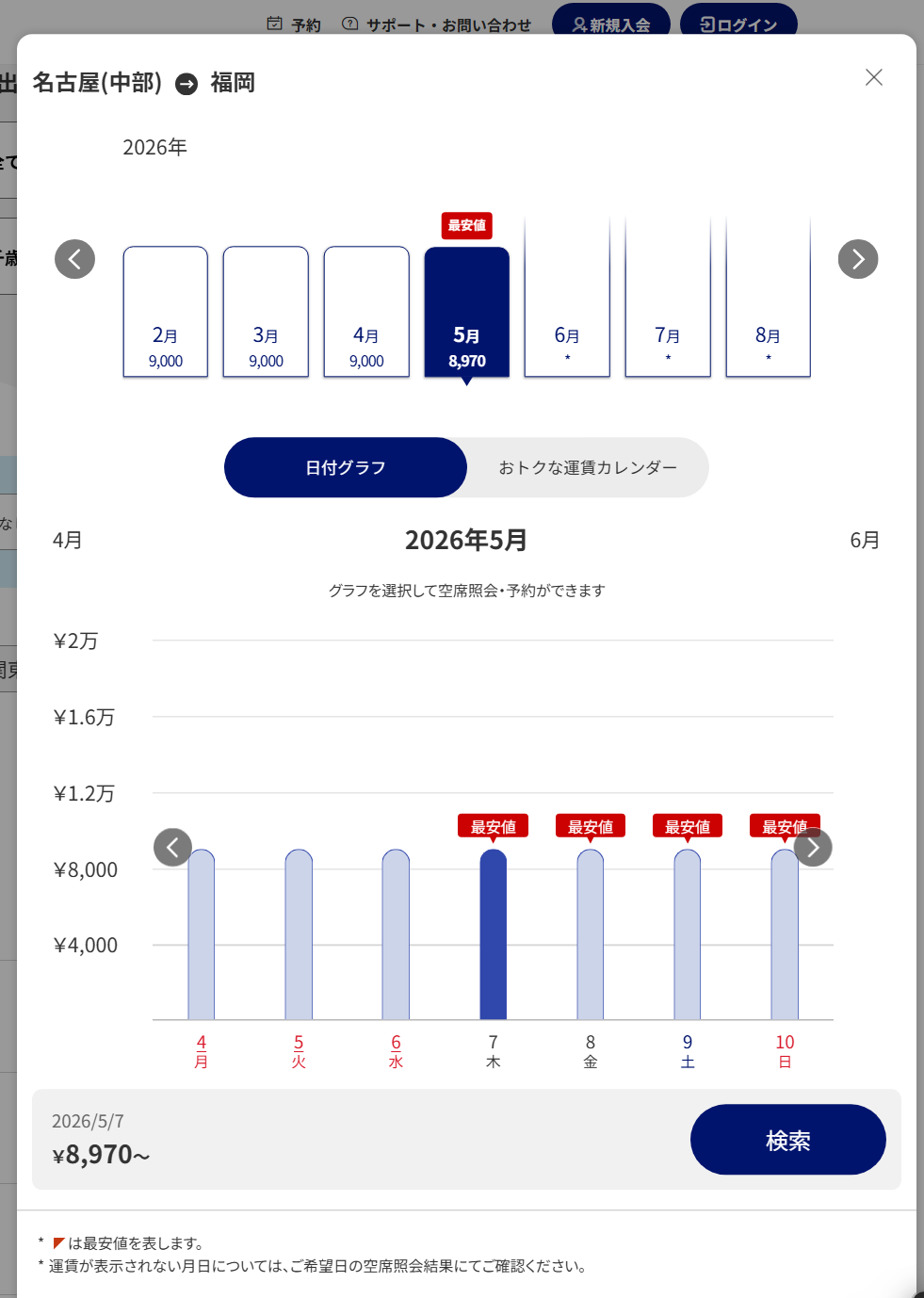Go to next month 6月 link
Viewport: 924px width, 1298px height.
(x=864, y=541)
